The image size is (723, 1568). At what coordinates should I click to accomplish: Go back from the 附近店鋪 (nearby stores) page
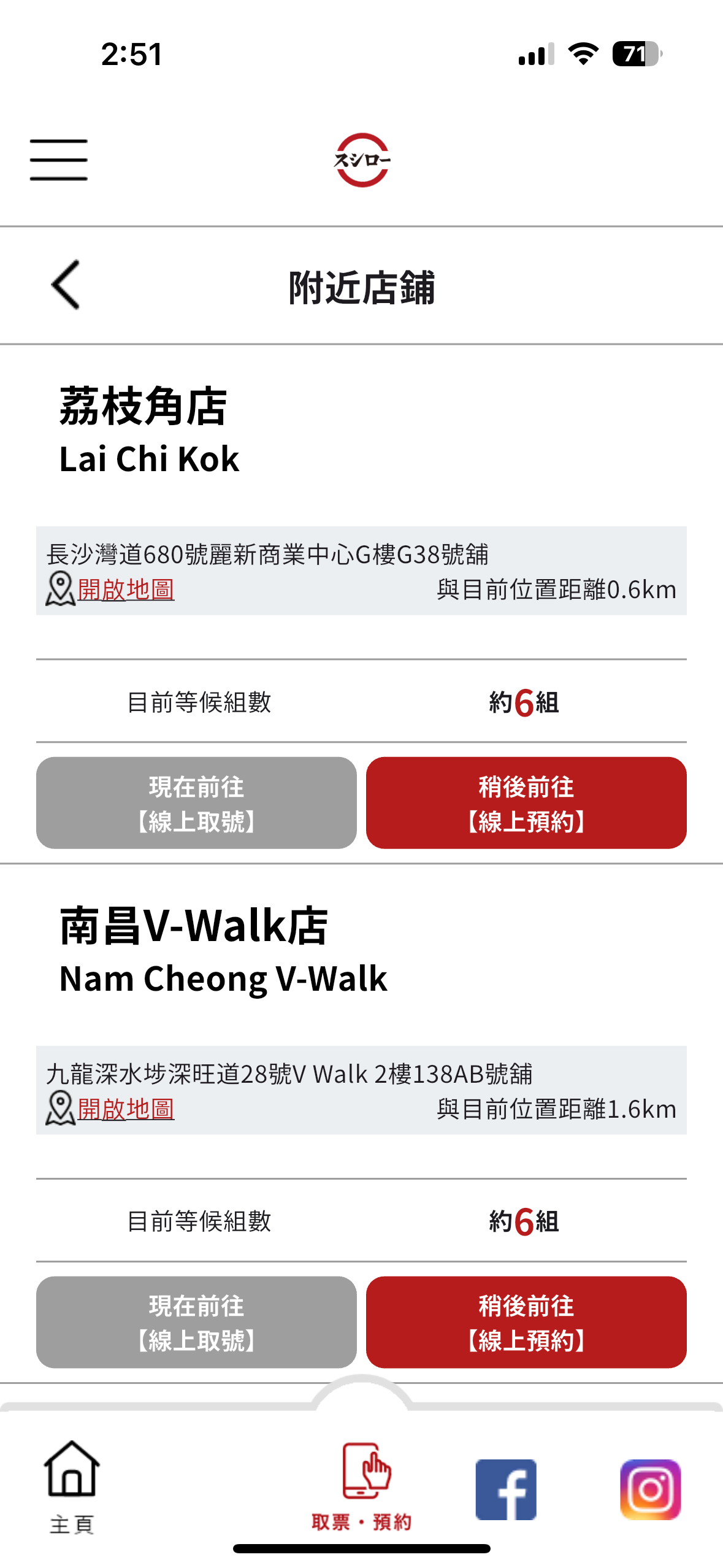pos(66,285)
